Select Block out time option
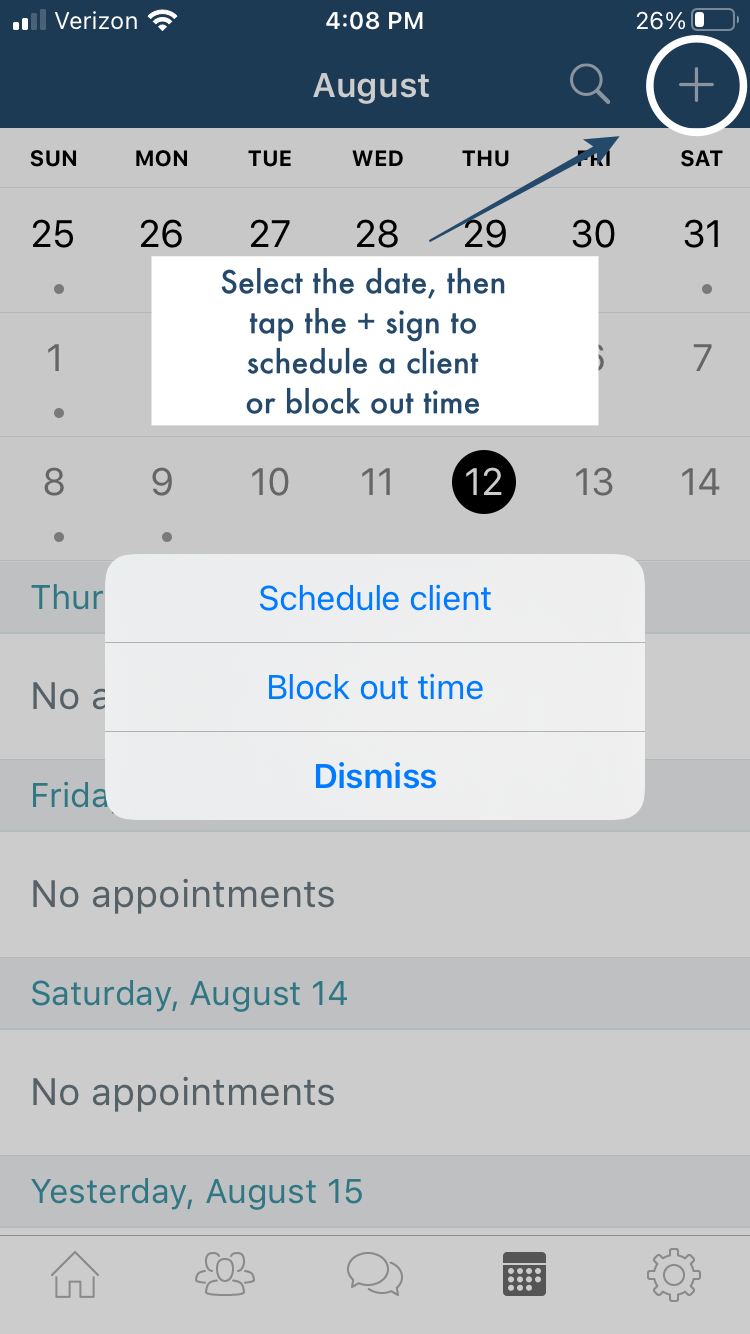 point(375,687)
